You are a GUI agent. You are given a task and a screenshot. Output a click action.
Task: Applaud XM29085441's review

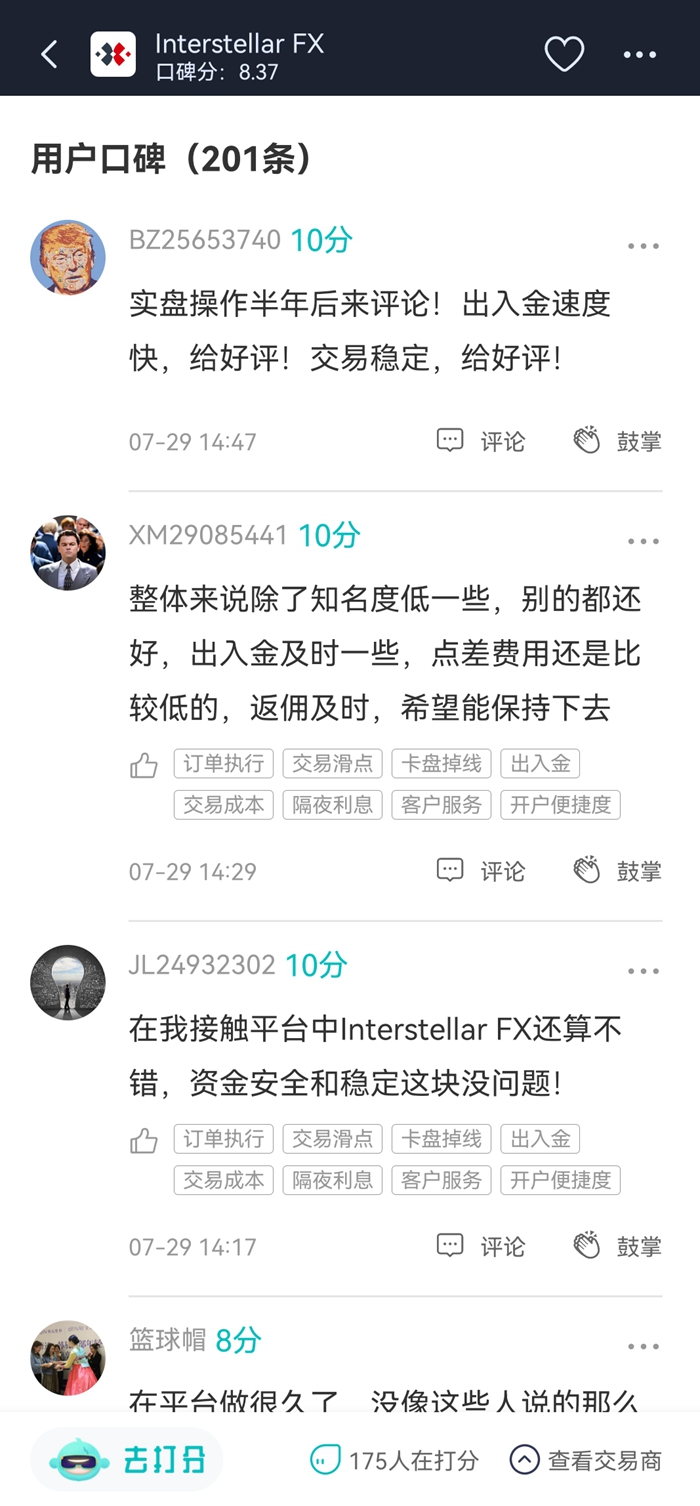[x=617, y=871]
